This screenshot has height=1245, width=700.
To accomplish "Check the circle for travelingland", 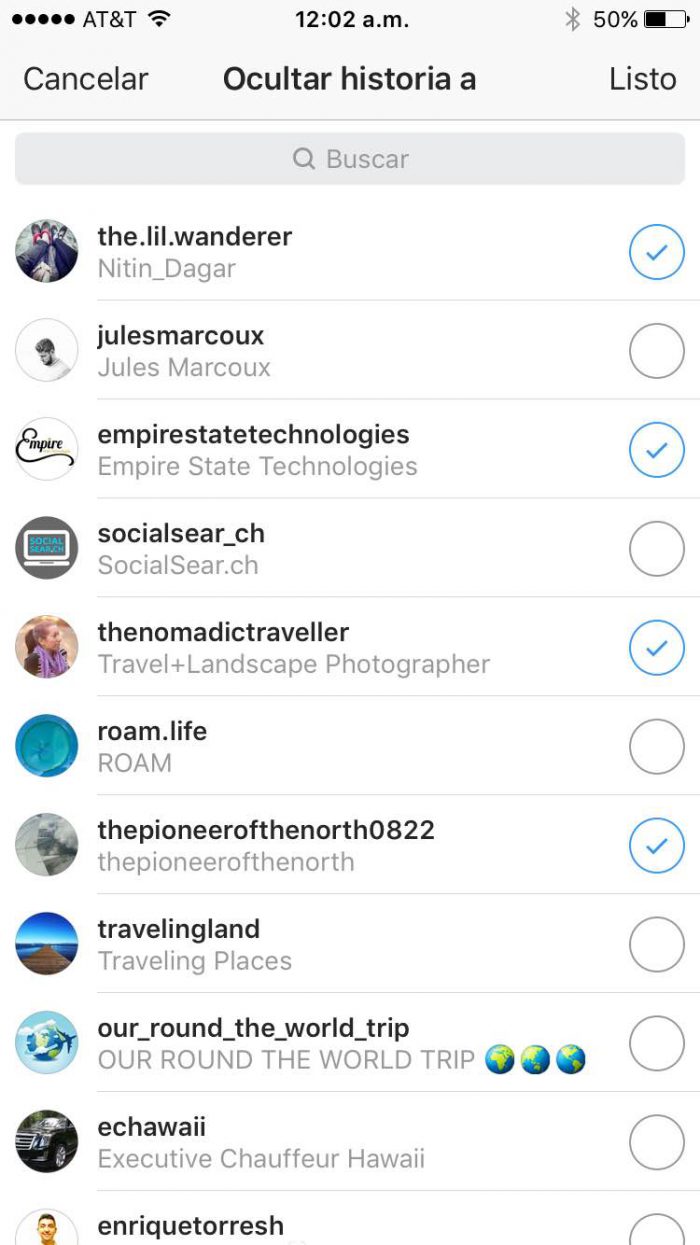I will click(656, 945).
